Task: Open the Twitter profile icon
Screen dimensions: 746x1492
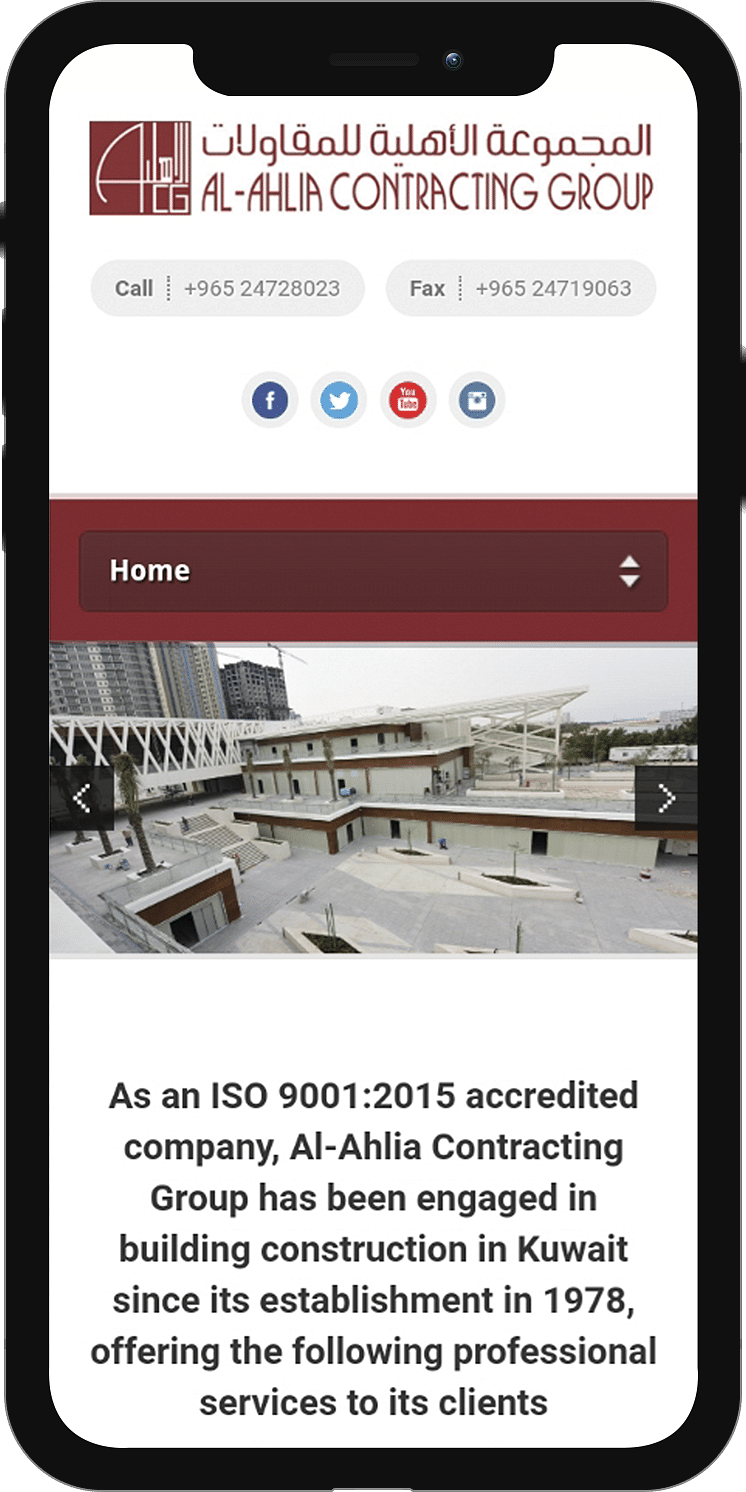Action: (x=339, y=401)
